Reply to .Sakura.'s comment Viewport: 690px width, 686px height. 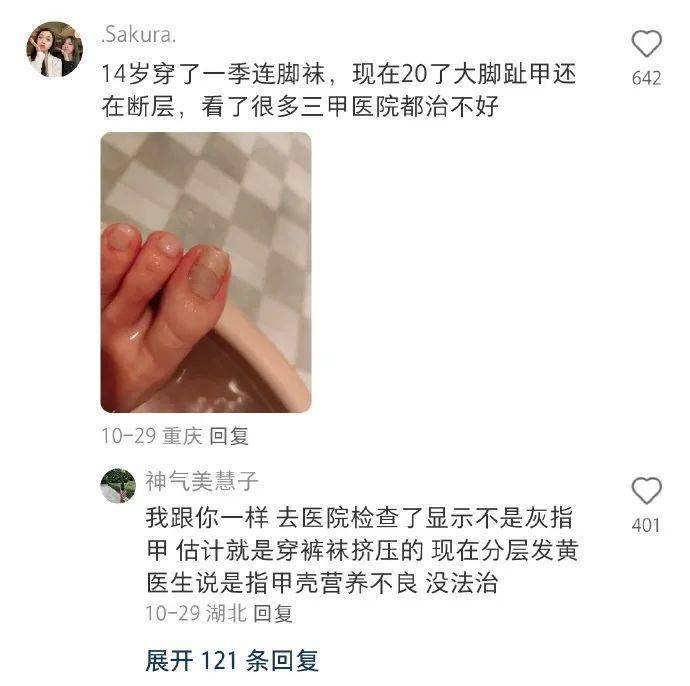point(230,436)
